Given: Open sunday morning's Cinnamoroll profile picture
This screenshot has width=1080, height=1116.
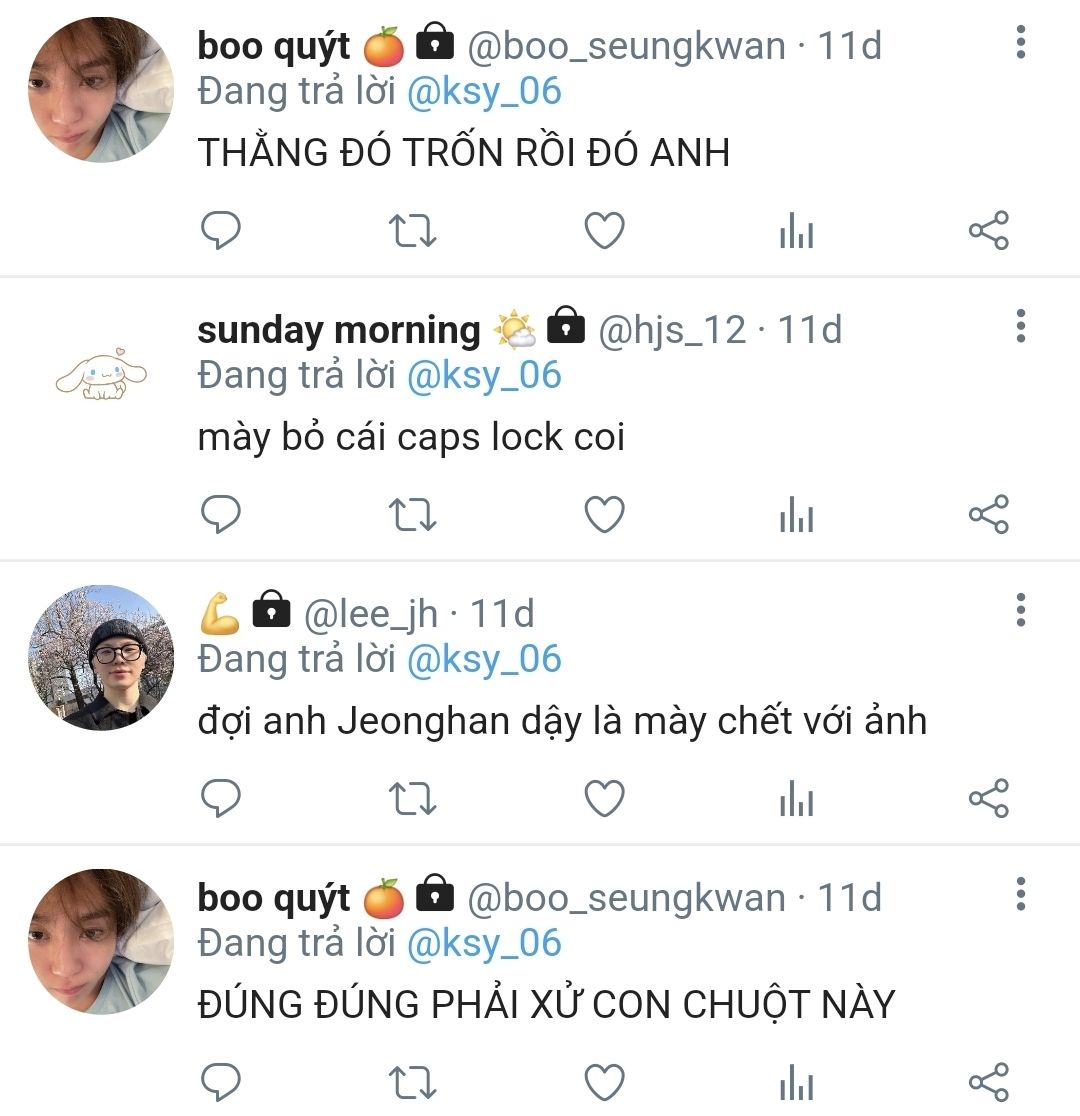Looking at the screenshot, I should point(101,375).
